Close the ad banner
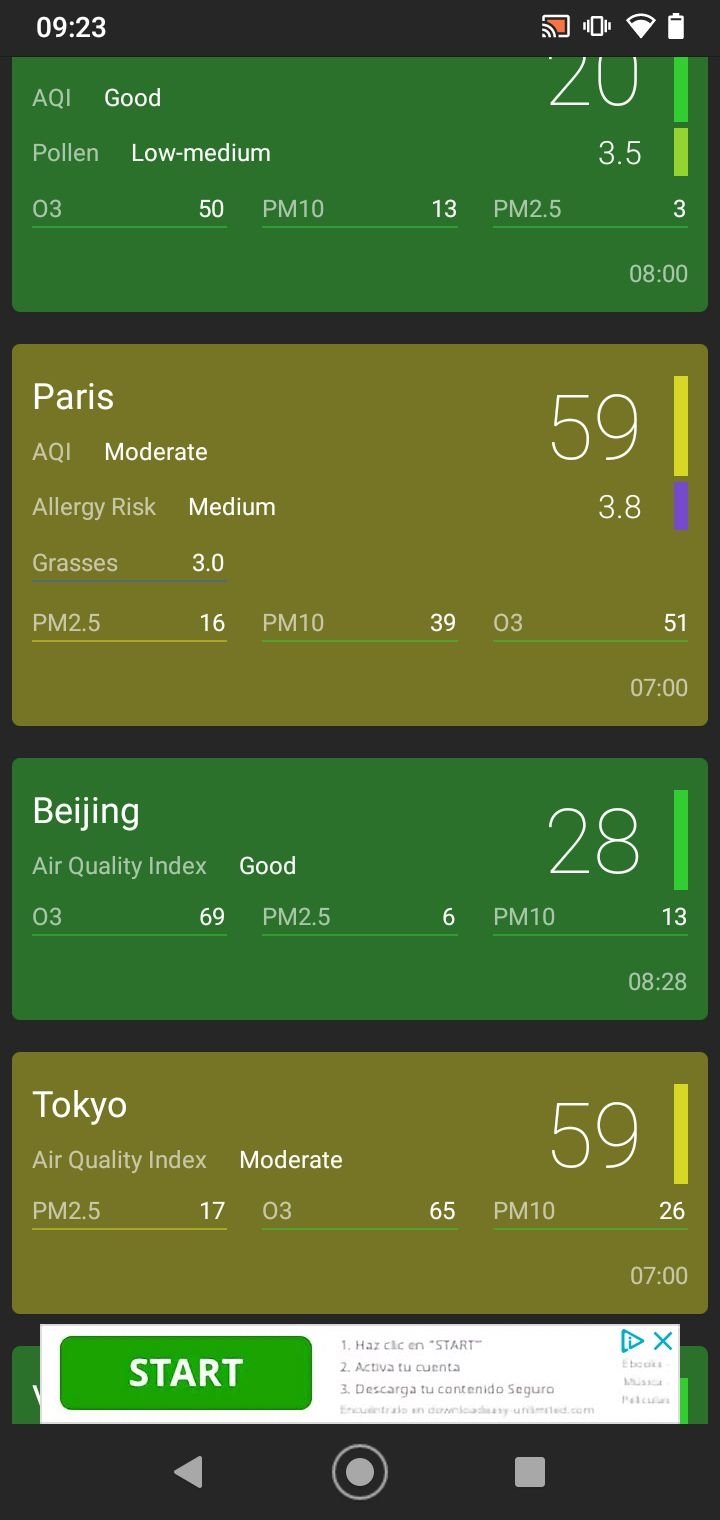Screen dimensions: 720x1520 tap(663, 1340)
